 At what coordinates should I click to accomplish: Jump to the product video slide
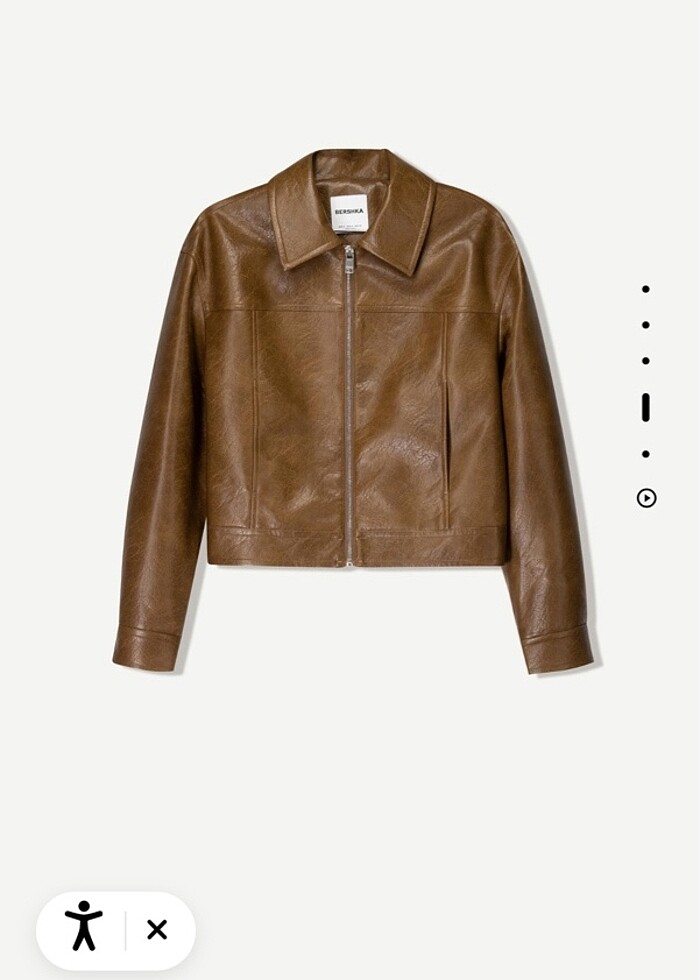(x=646, y=498)
